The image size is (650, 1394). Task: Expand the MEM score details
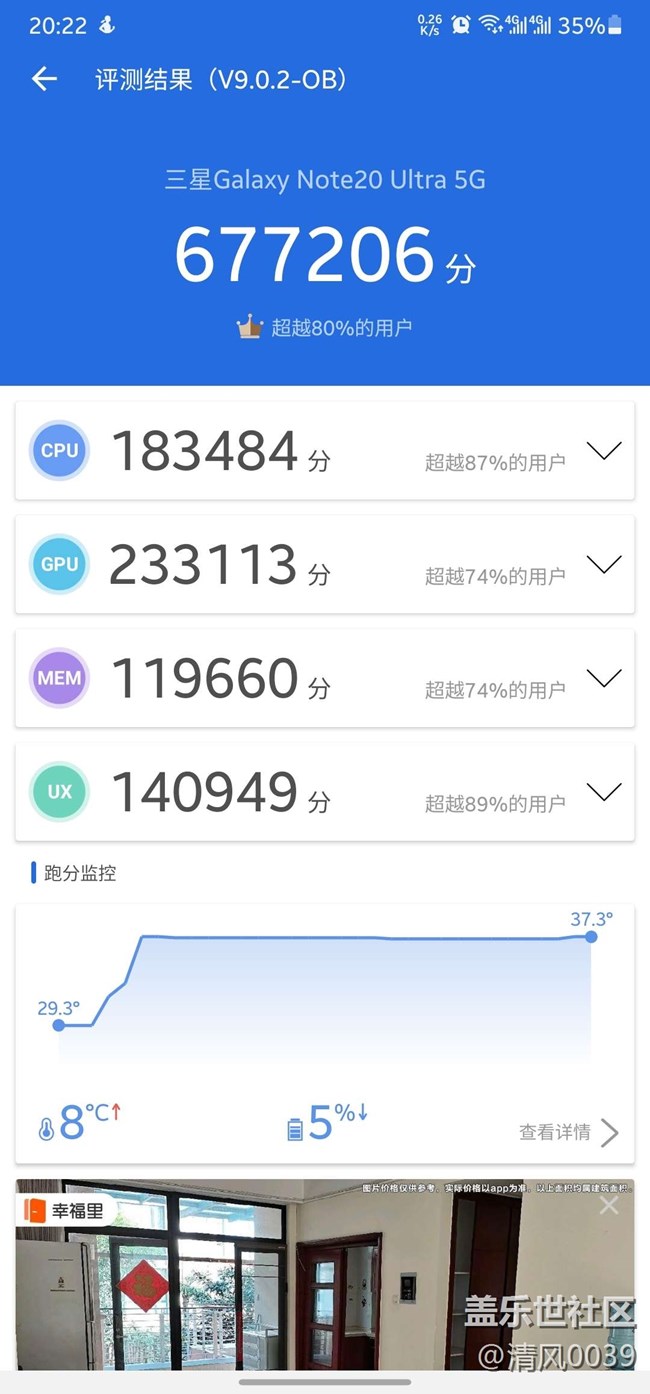coord(604,679)
